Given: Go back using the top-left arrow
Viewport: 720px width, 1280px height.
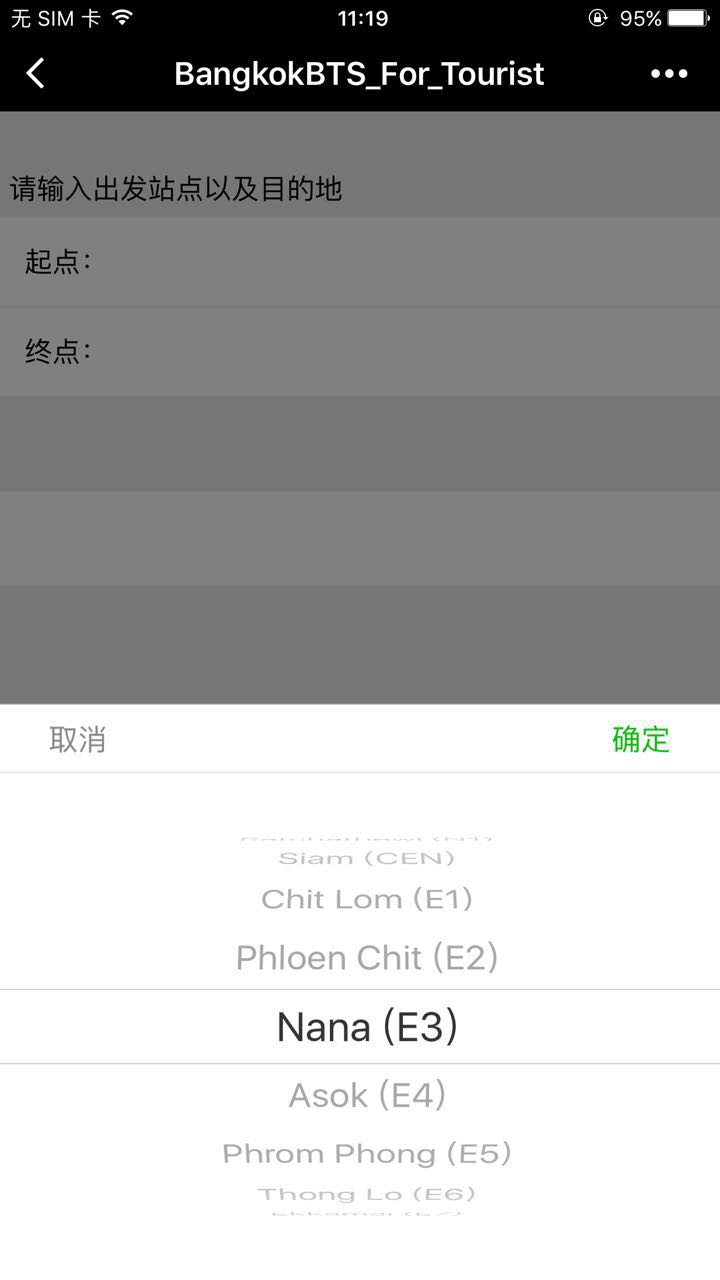Looking at the screenshot, I should click(x=36, y=73).
